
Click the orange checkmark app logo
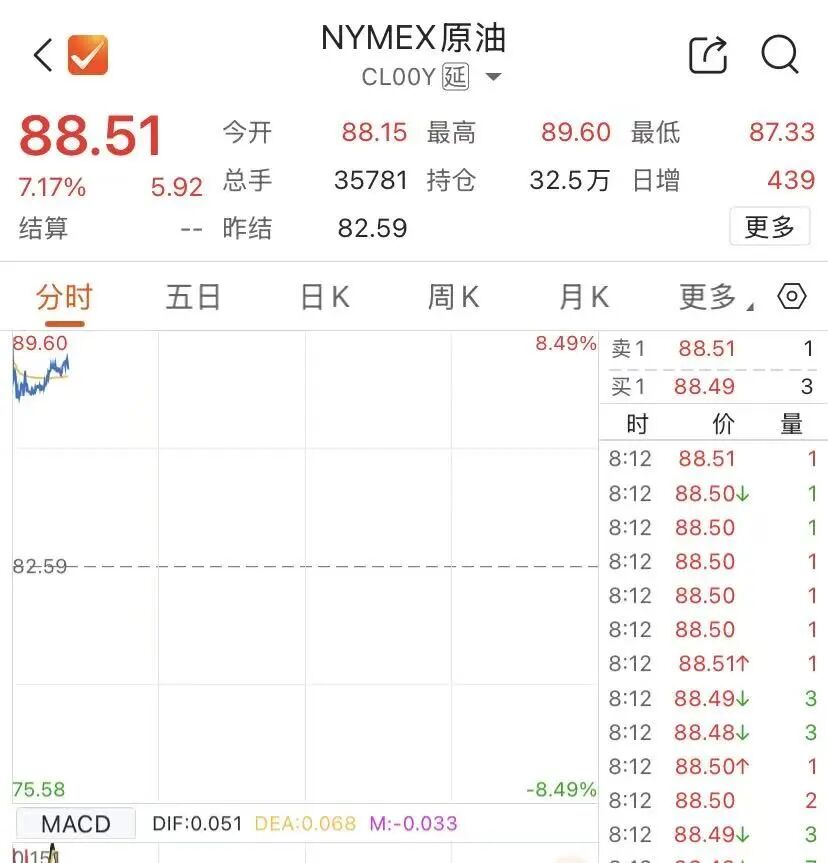(x=84, y=54)
